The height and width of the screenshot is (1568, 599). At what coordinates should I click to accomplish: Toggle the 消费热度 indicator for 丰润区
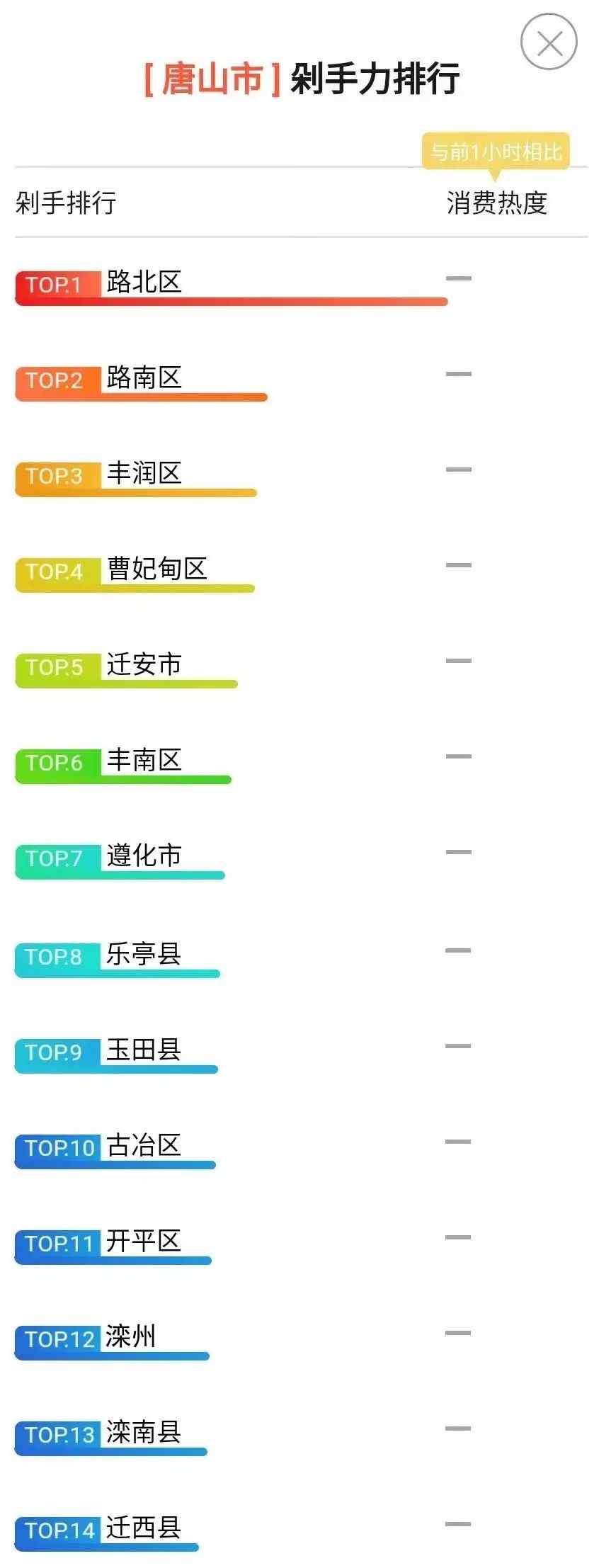(x=458, y=470)
